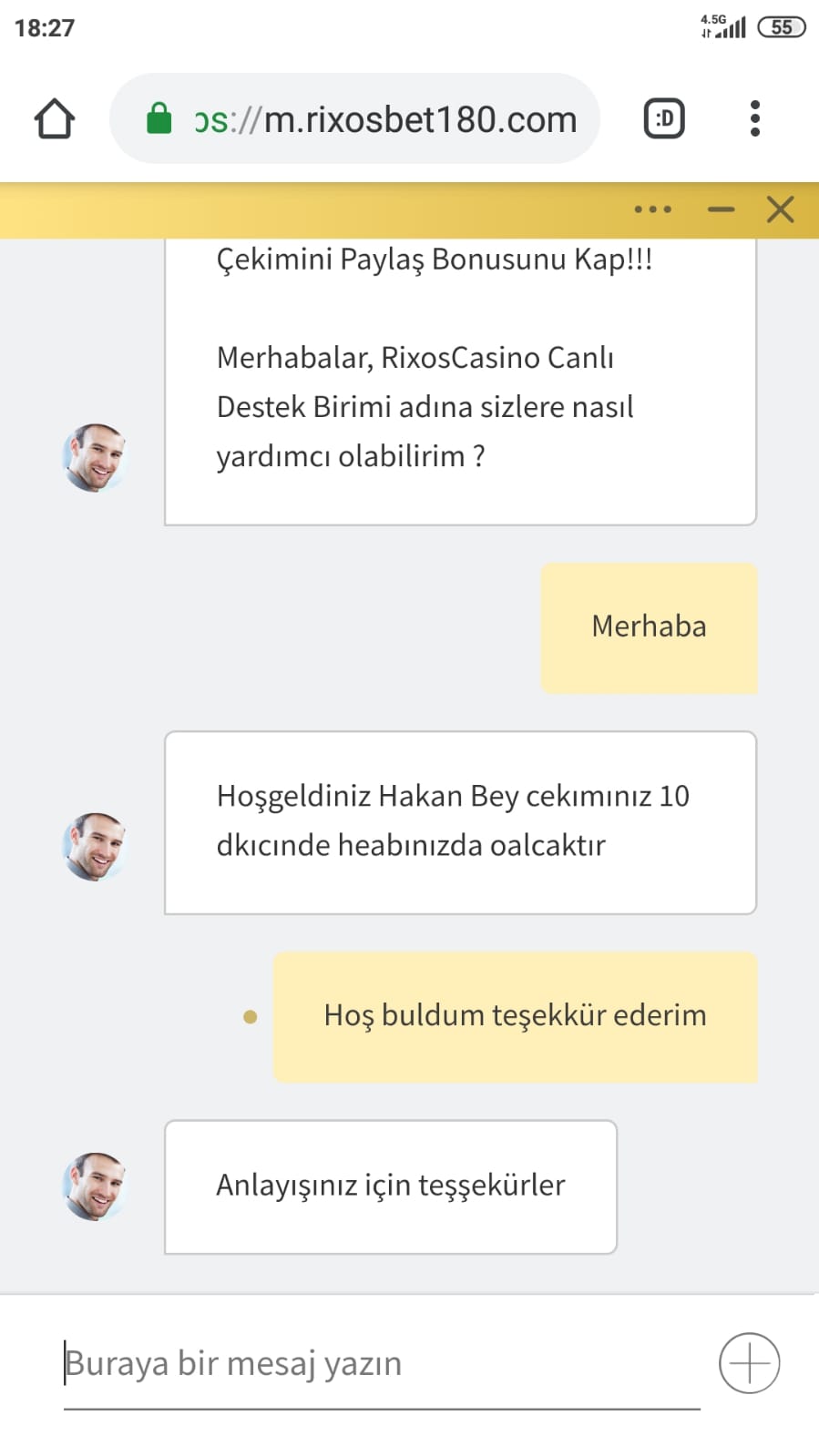The width and height of the screenshot is (819, 1456).
Task: Focus the message field 'Buraya bir mesaj yazın'
Action: [382, 1364]
